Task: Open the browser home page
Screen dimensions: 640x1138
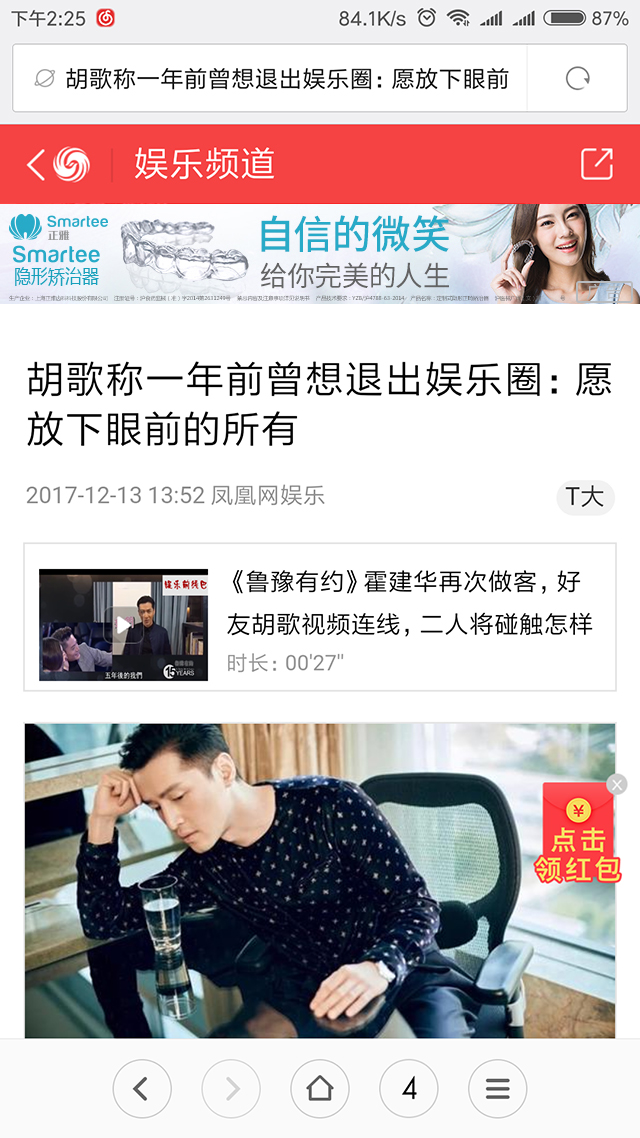Action: click(x=320, y=1089)
